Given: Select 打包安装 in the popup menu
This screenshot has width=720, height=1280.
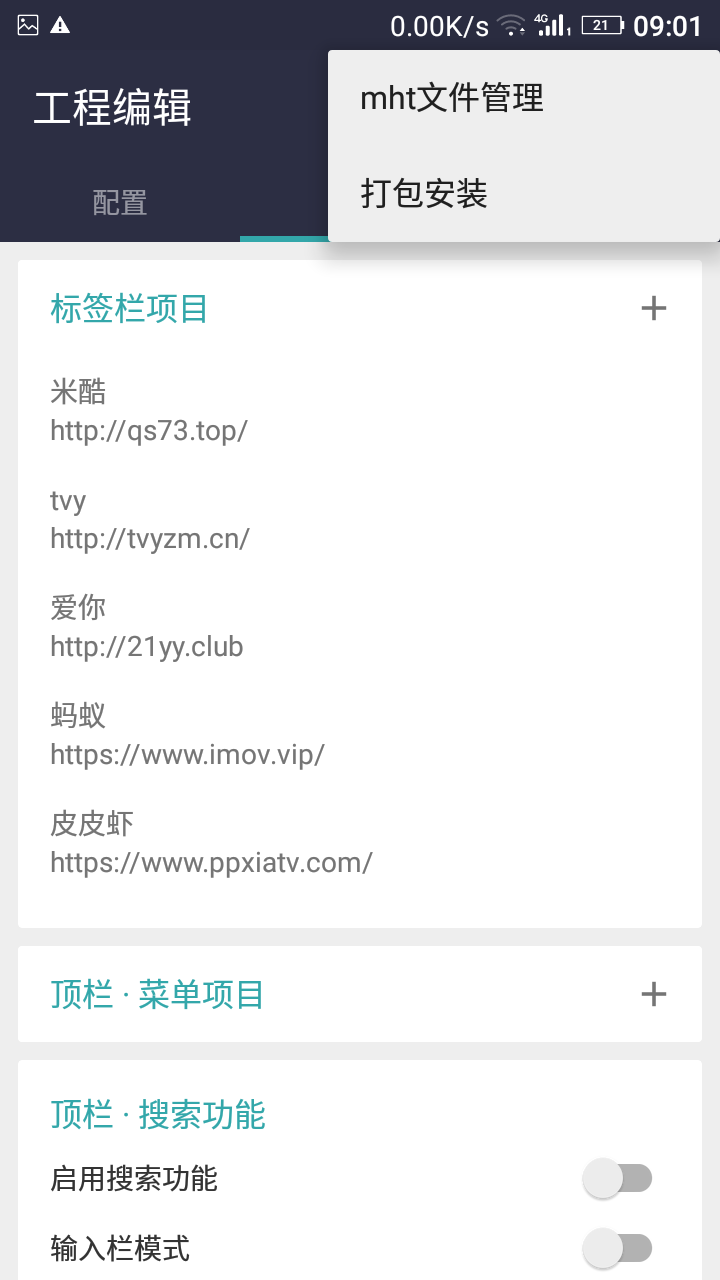Looking at the screenshot, I should coord(424,193).
